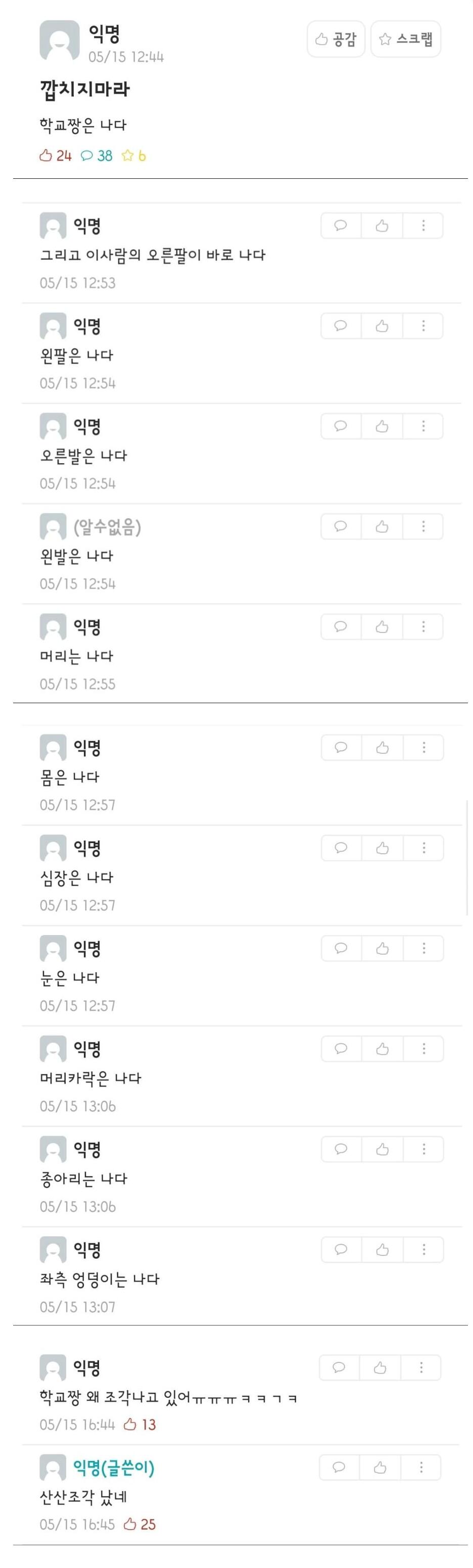Reply to the '좌측 엉덩이는 나다' comment

pos(342,1250)
